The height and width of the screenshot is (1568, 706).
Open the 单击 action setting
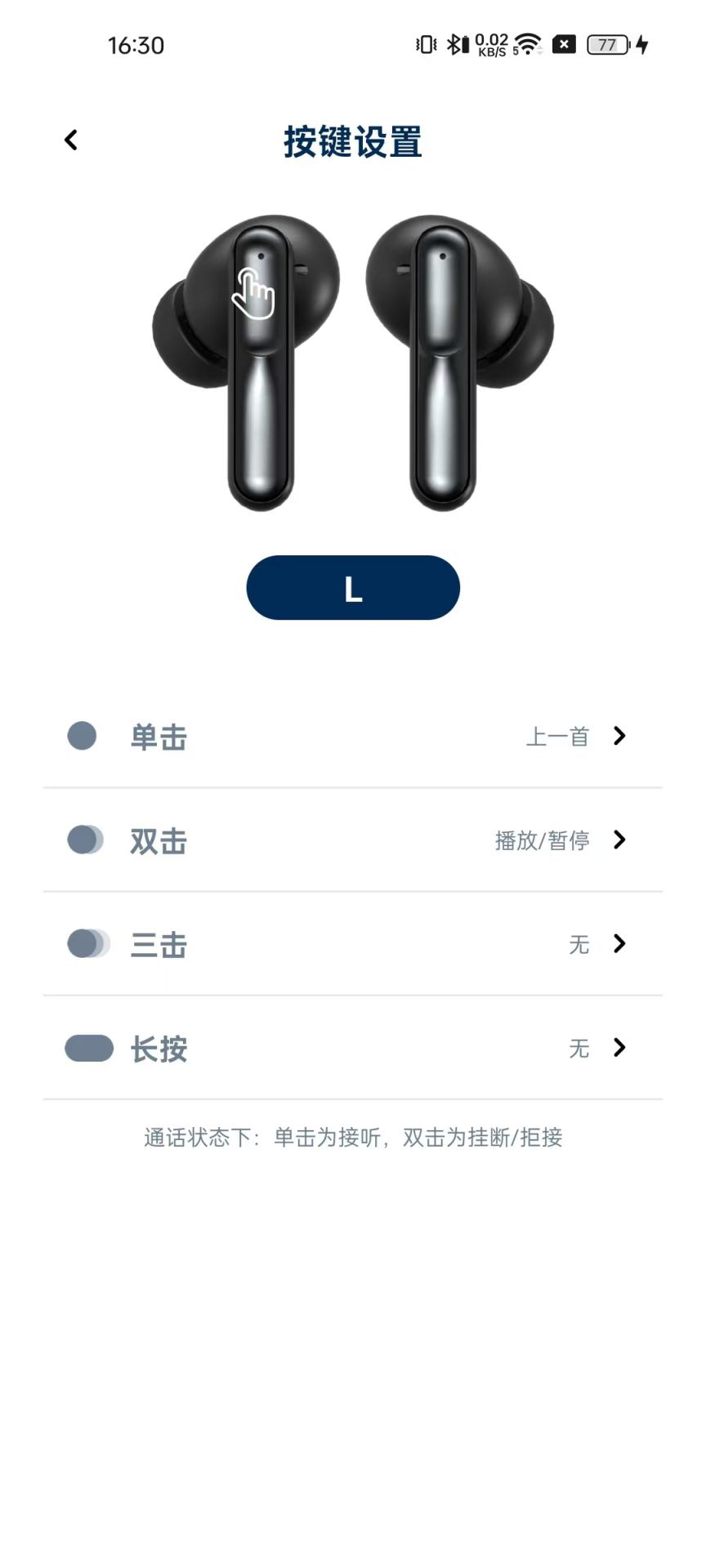tap(353, 737)
